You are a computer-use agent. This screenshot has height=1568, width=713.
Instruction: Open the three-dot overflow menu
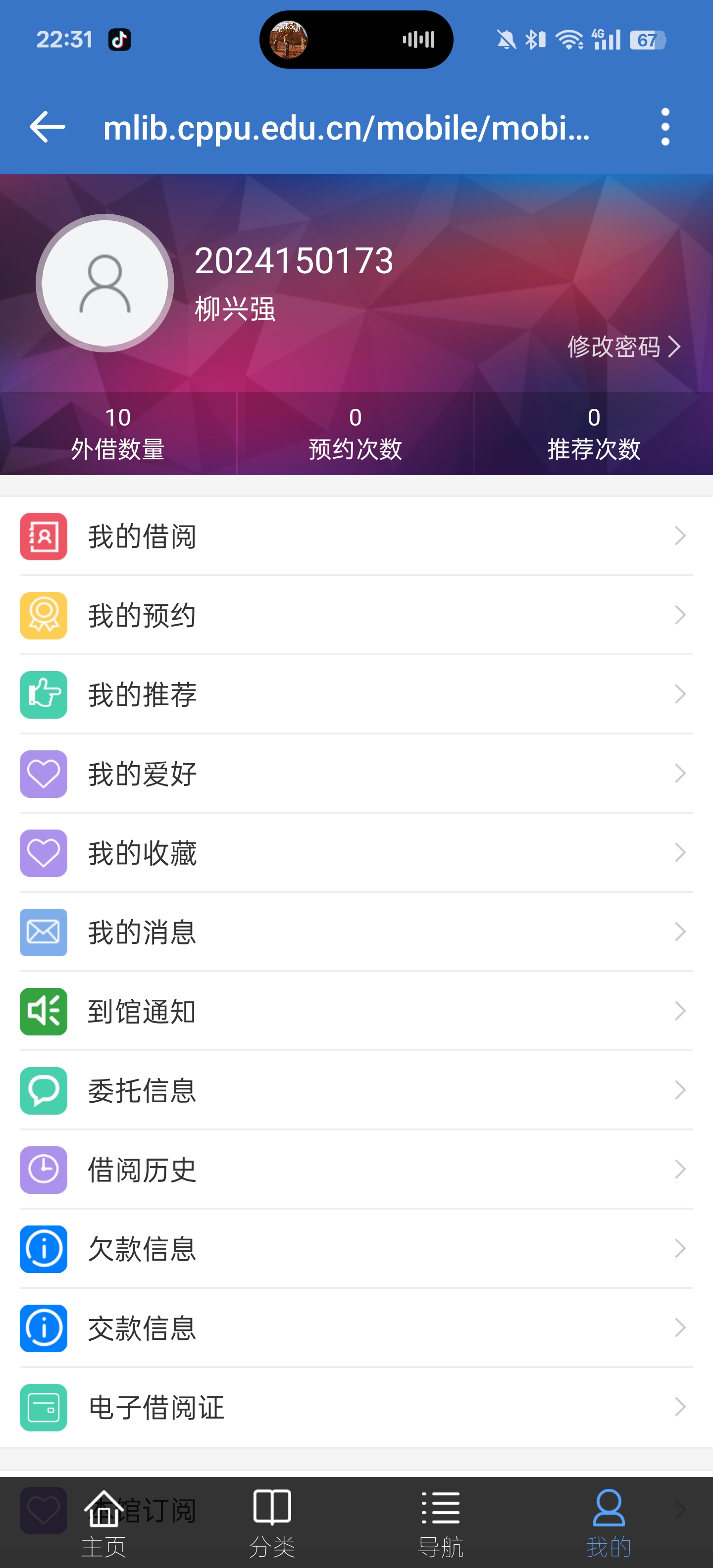pos(665,127)
